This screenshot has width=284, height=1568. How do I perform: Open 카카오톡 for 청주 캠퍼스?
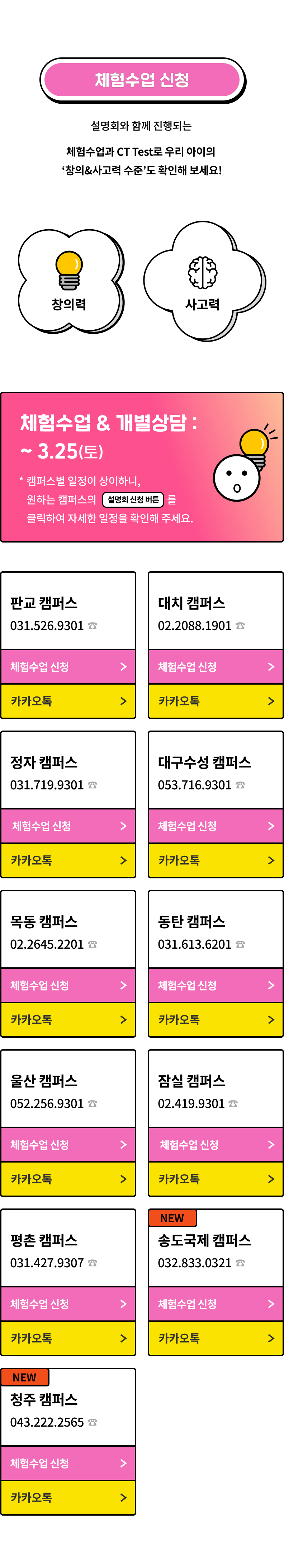tap(68, 1497)
